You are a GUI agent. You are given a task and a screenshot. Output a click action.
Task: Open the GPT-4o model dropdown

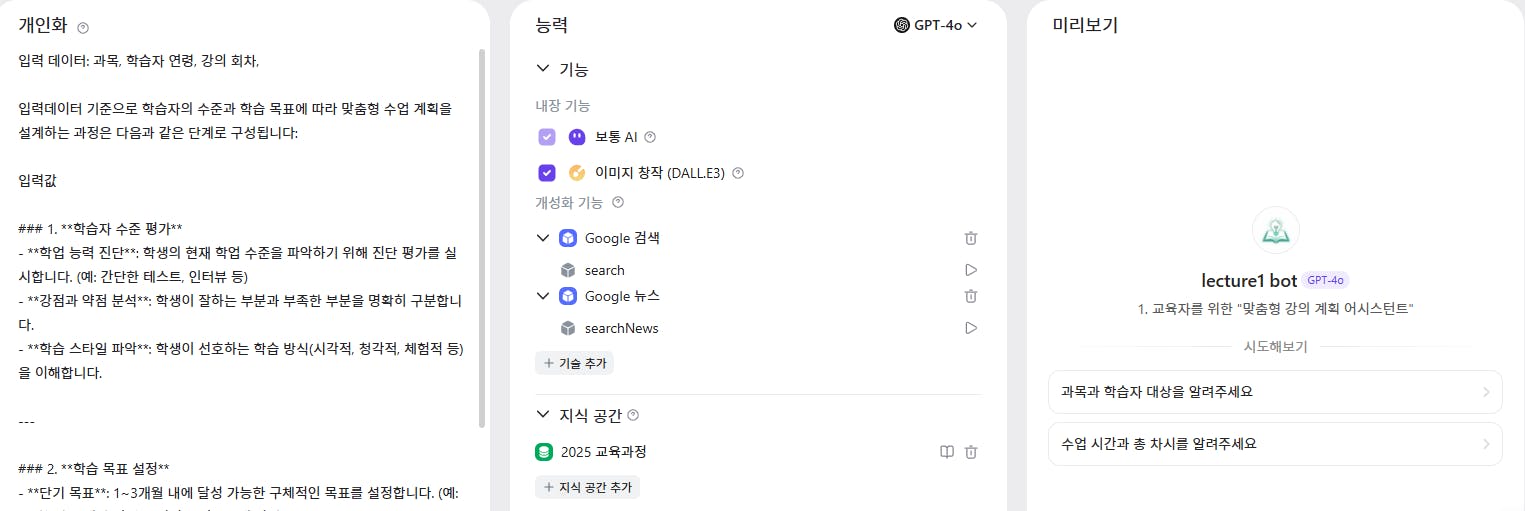[x=935, y=26]
